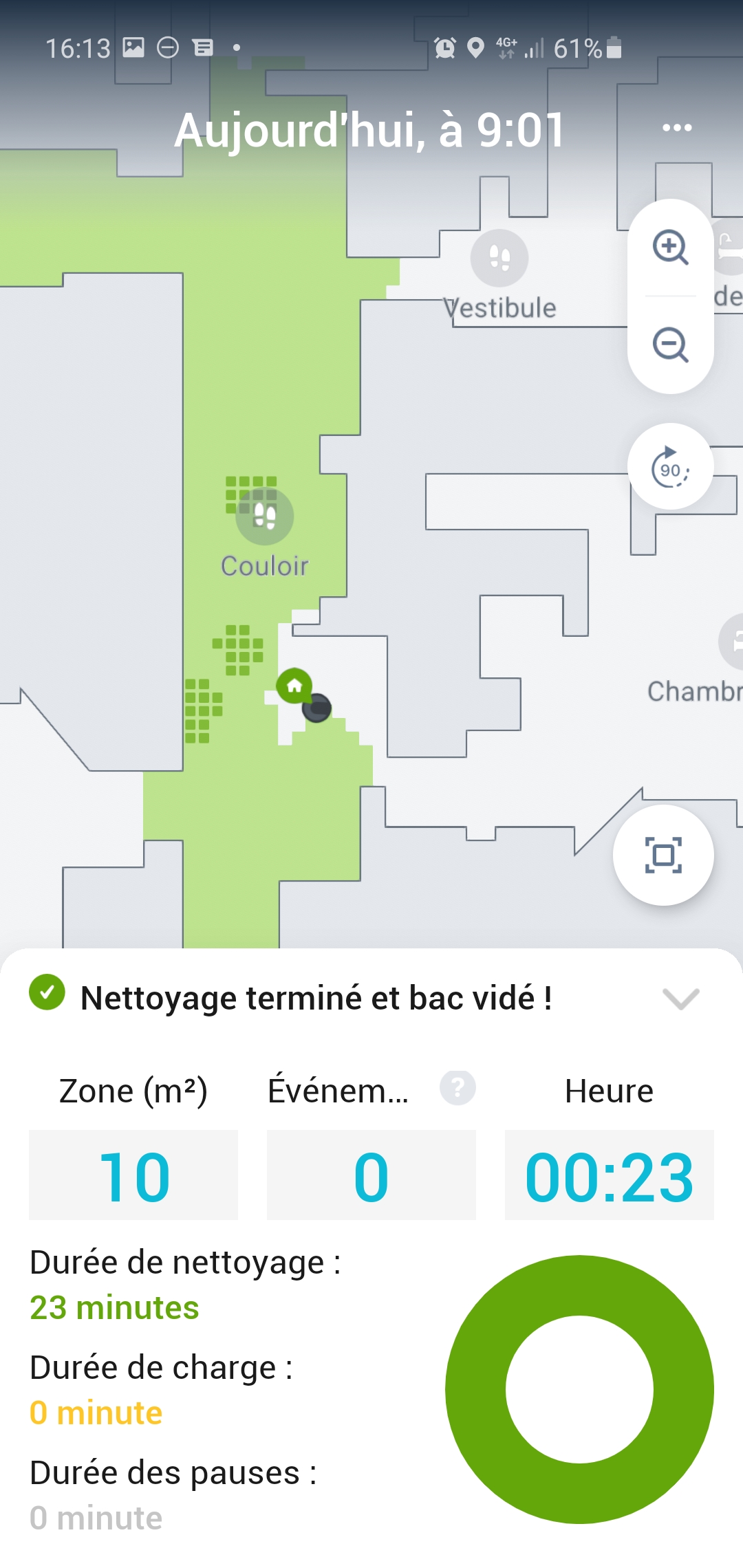Rotate the map by 90 degrees
This screenshot has height=1568, width=743.
(x=671, y=466)
